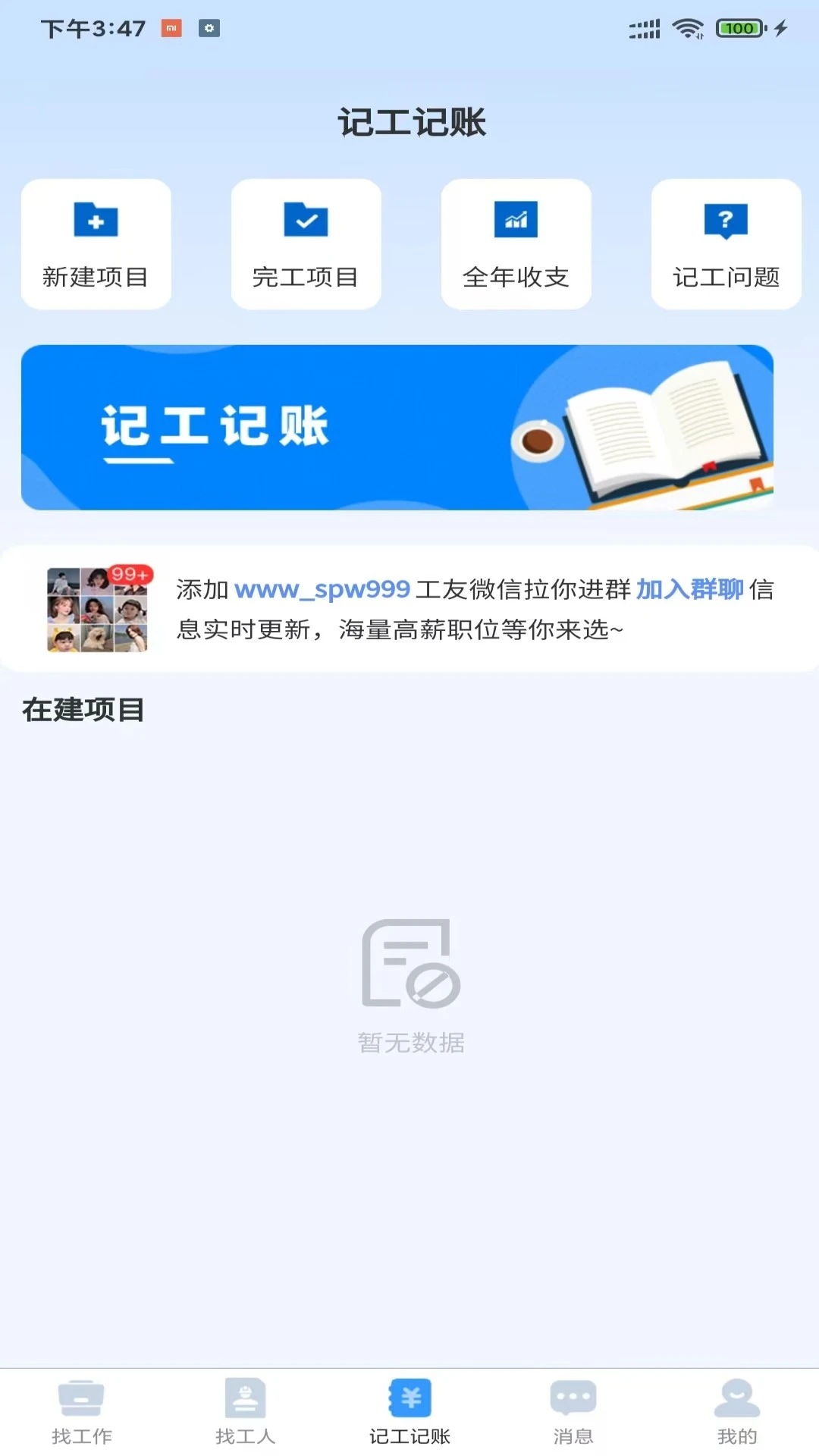Tap 新建项目 to create a project
The width and height of the screenshot is (819, 1456).
(96, 244)
